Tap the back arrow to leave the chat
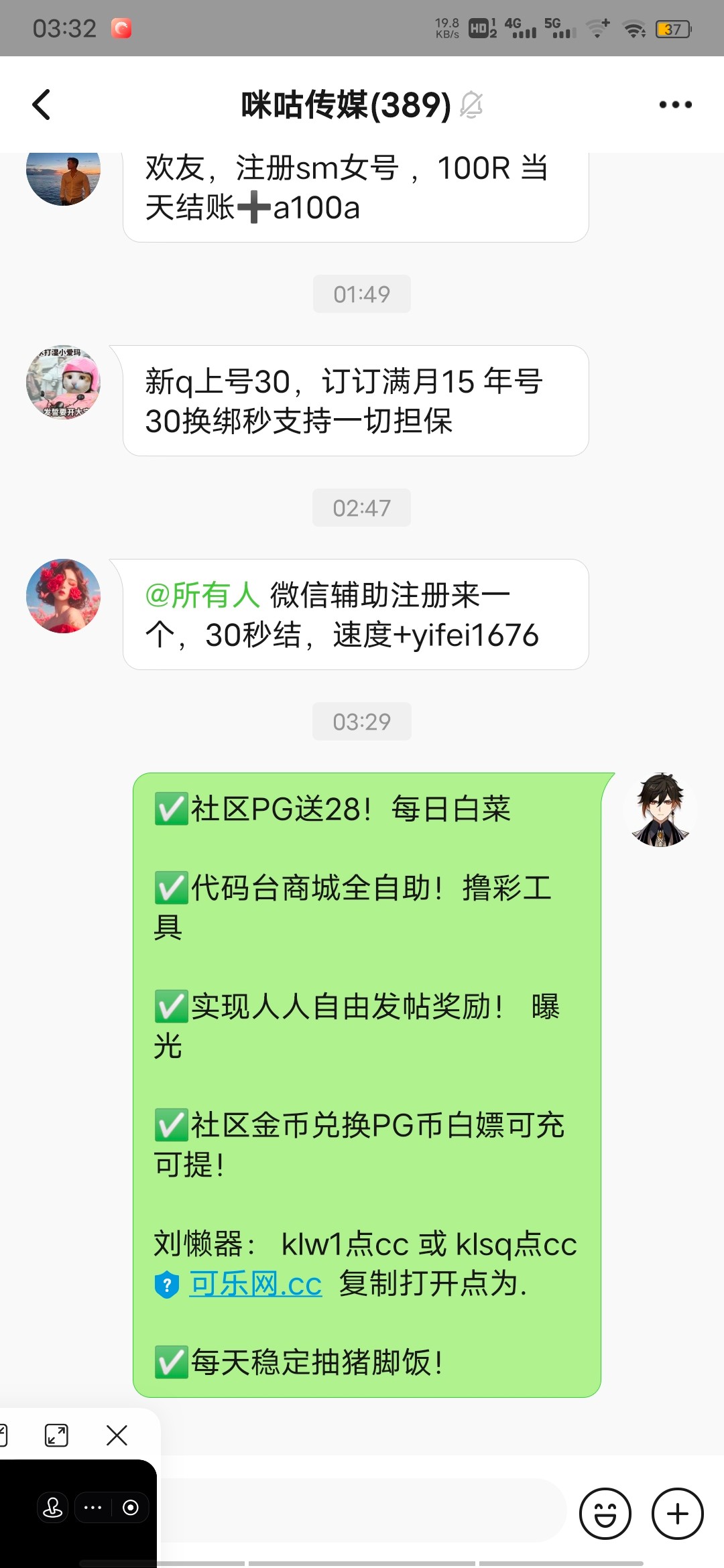The height and width of the screenshot is (1568, 724). click(x=42, y=105)
